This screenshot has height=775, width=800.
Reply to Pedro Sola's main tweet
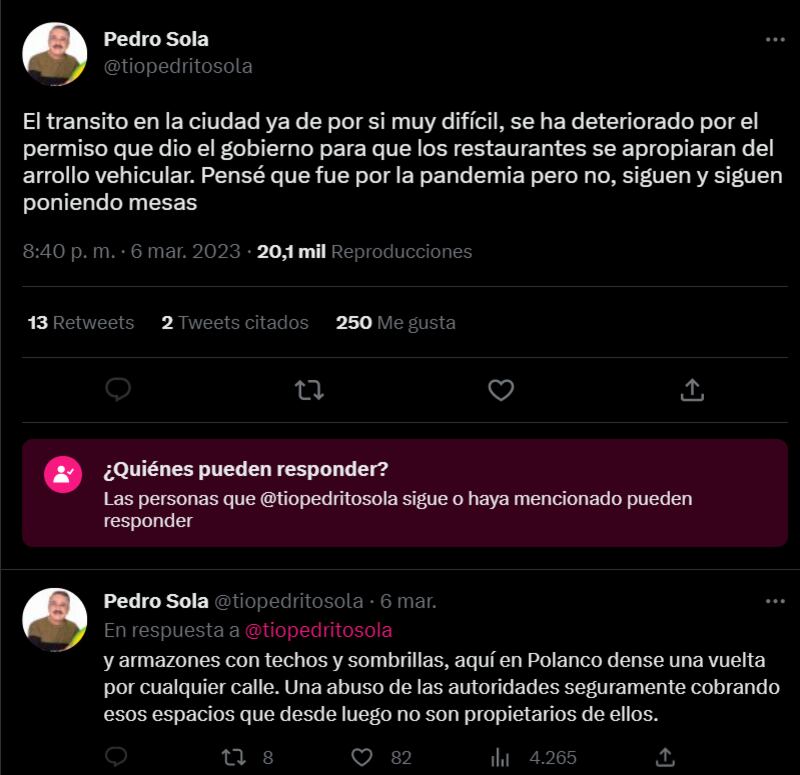pos(119,390)
